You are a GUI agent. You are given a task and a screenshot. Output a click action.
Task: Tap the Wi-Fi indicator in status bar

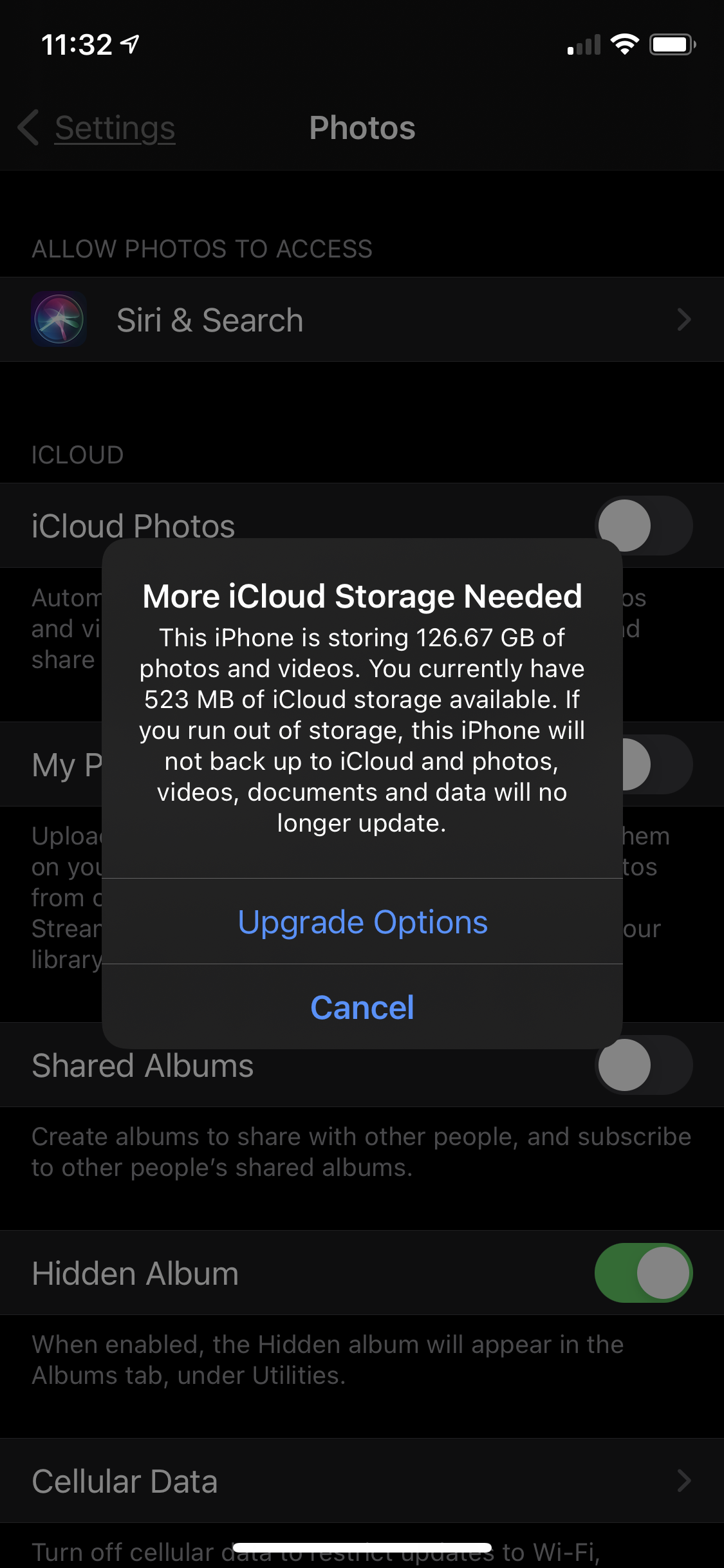pos(623,44)
